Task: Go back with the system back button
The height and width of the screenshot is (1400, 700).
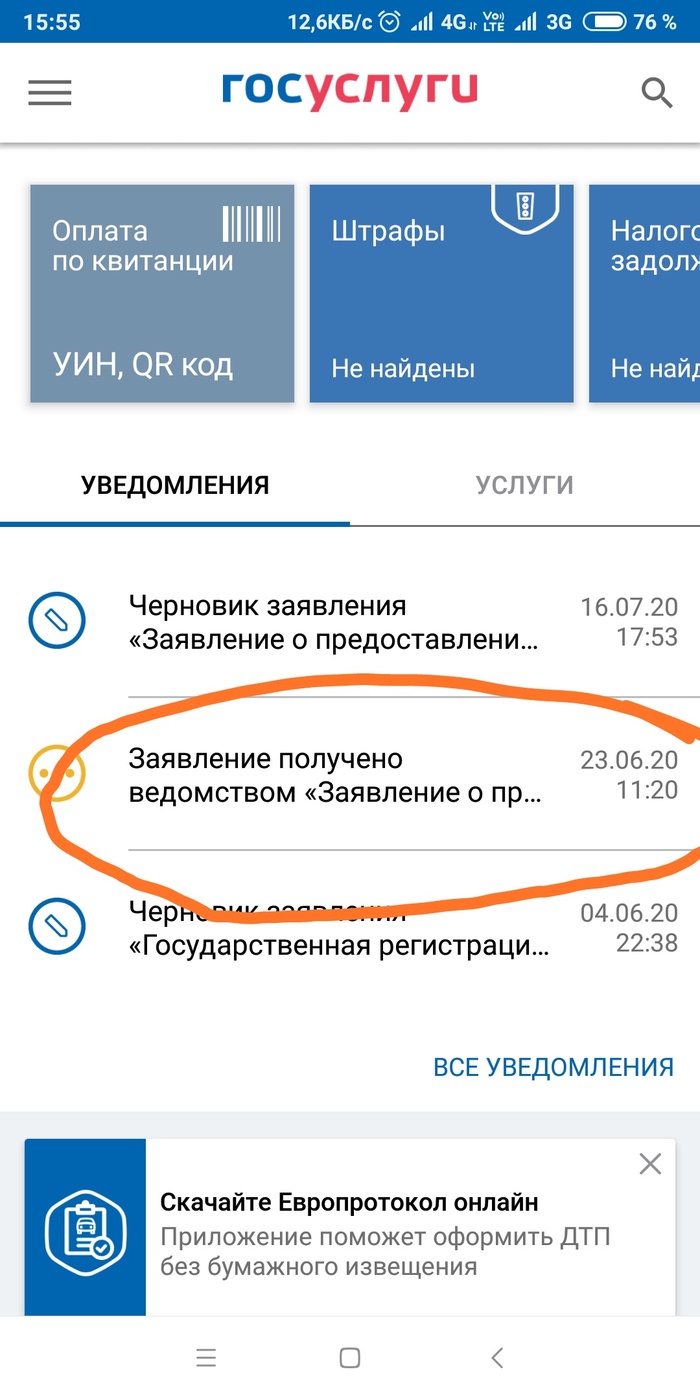Action: click(497, 1358)
